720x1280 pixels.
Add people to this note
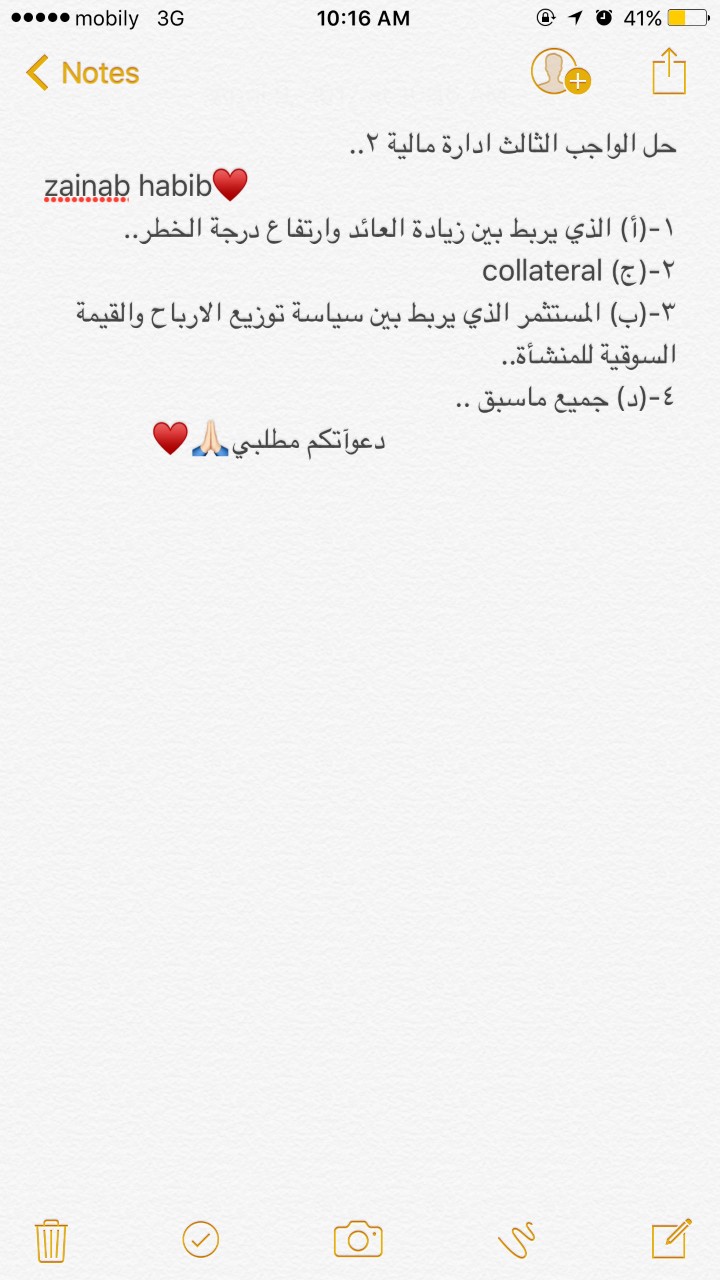click(560, 72)
